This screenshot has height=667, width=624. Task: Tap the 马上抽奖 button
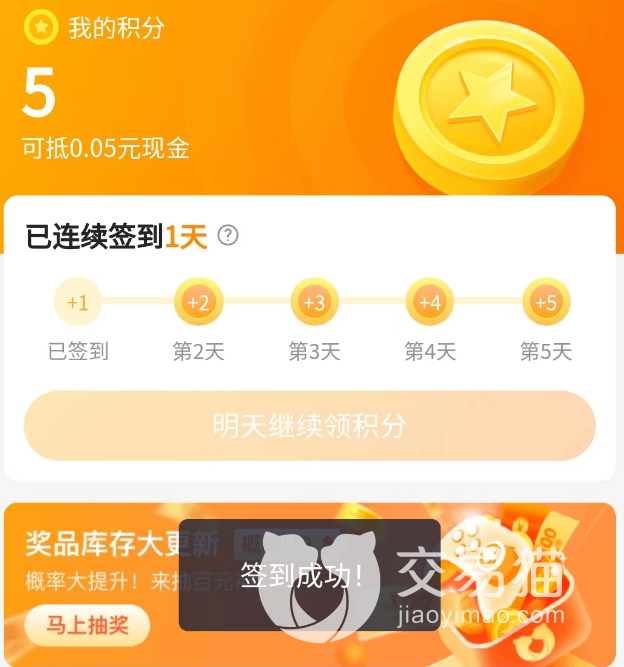click(x=87, y=627)
